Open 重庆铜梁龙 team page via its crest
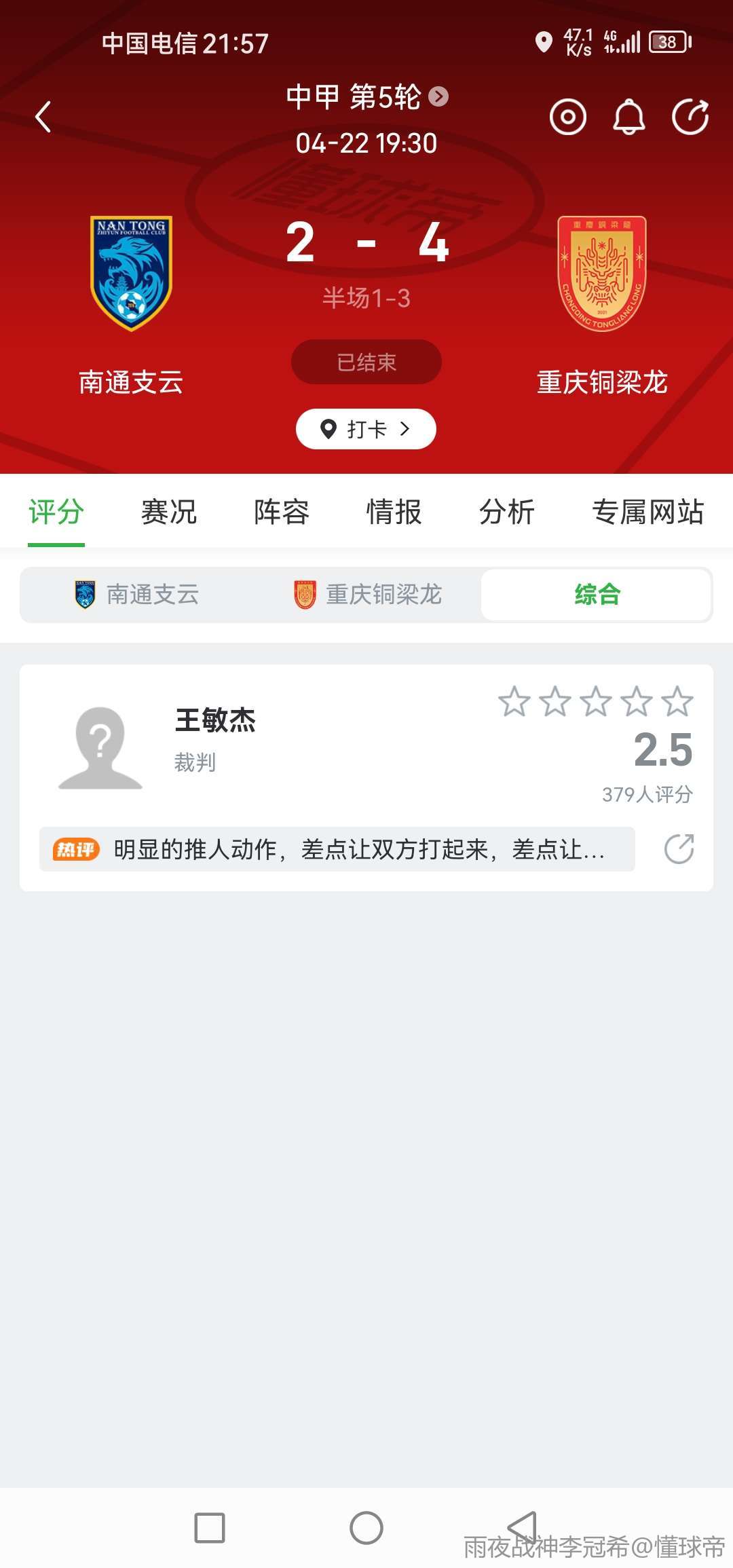The width and height of the screenshot is (733, 1568). (x=601, y=273)
